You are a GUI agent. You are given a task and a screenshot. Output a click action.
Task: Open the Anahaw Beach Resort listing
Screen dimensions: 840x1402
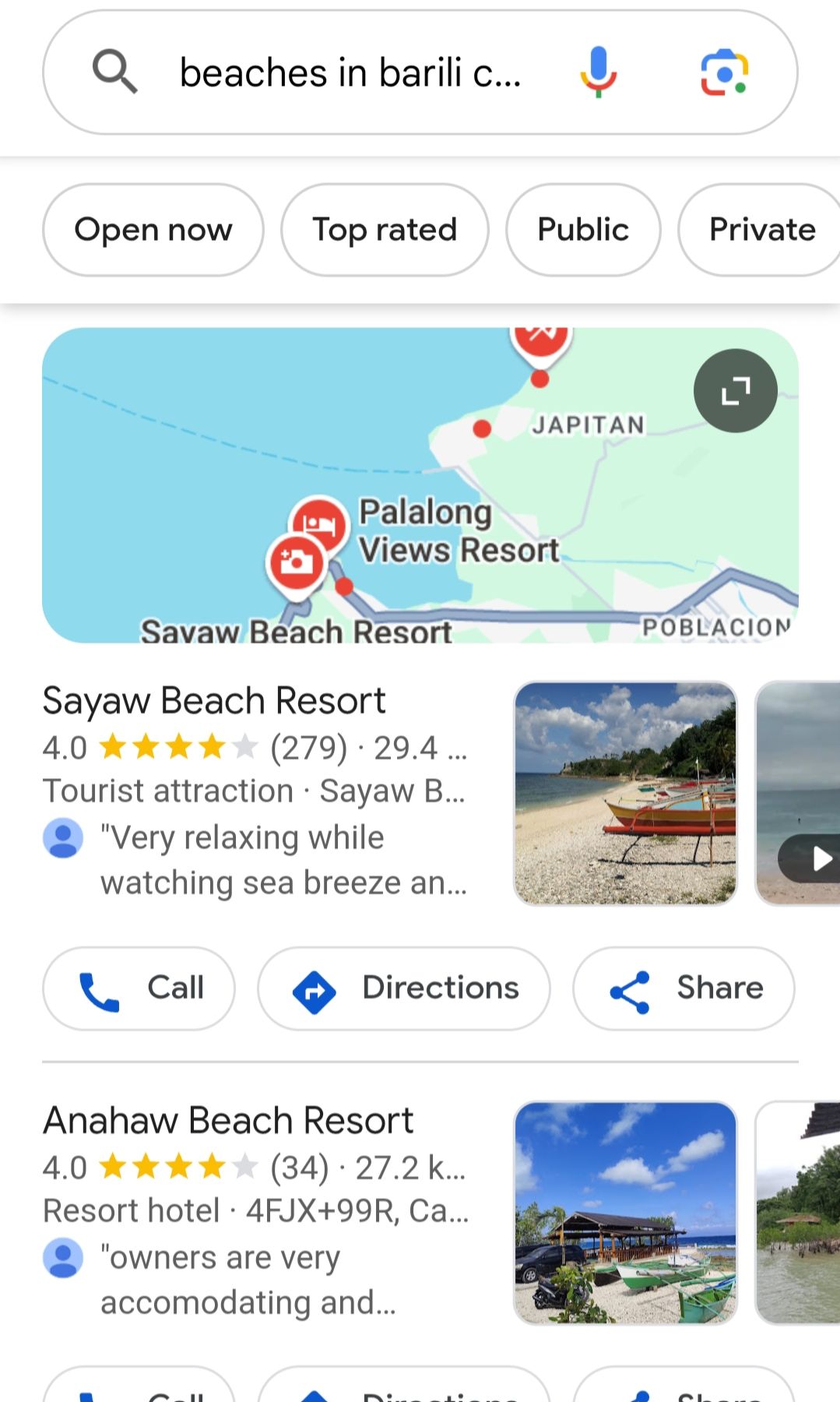[x=228, y=1121]
